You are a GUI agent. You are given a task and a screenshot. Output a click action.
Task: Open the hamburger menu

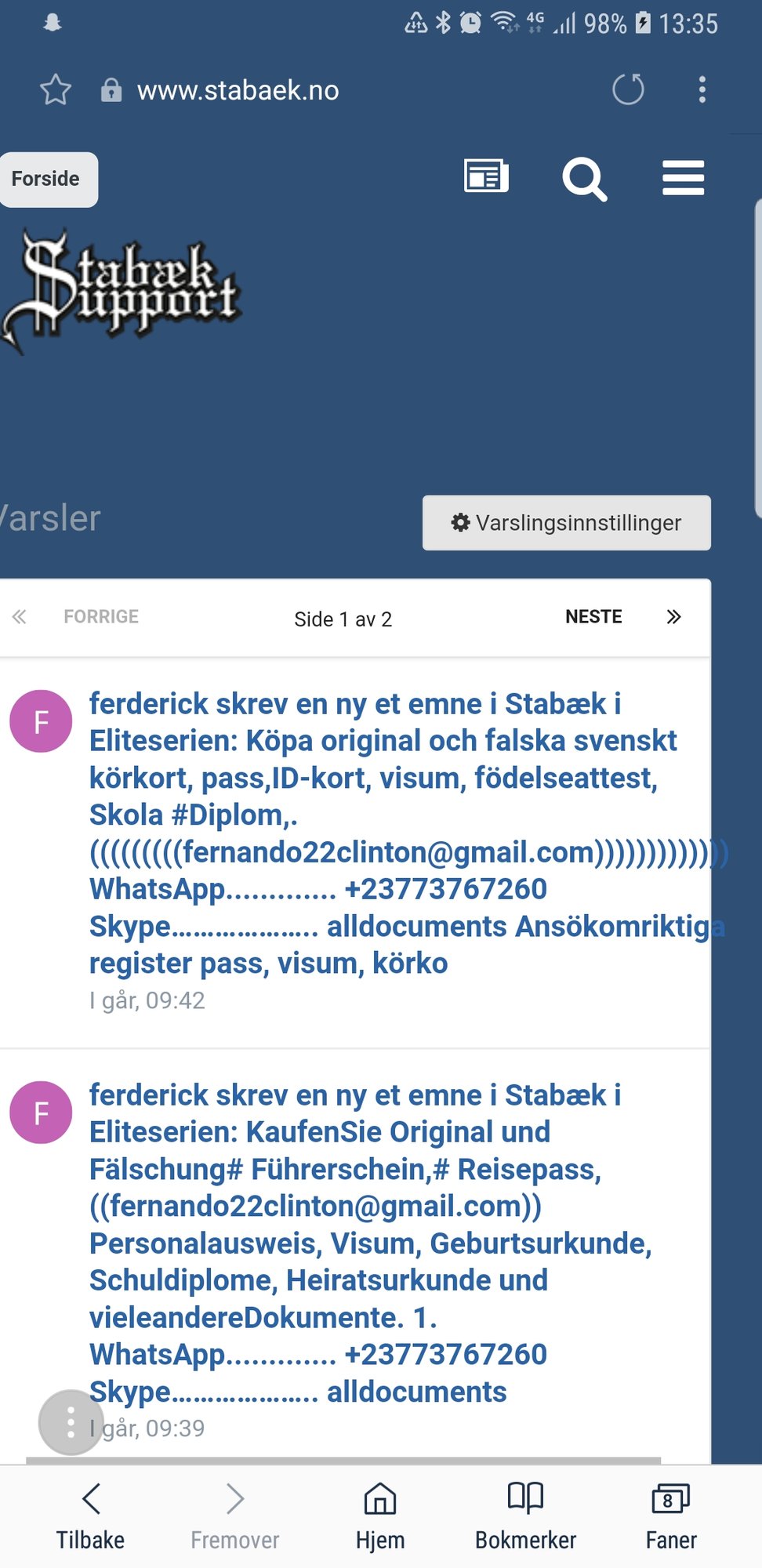click(683, 178)
